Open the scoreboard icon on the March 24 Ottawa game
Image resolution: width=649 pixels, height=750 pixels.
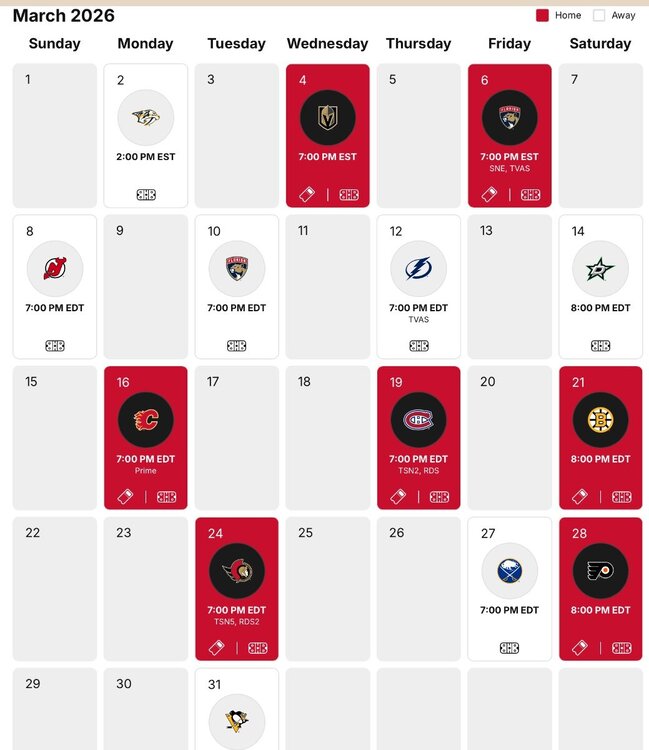(x=258, y=648)
